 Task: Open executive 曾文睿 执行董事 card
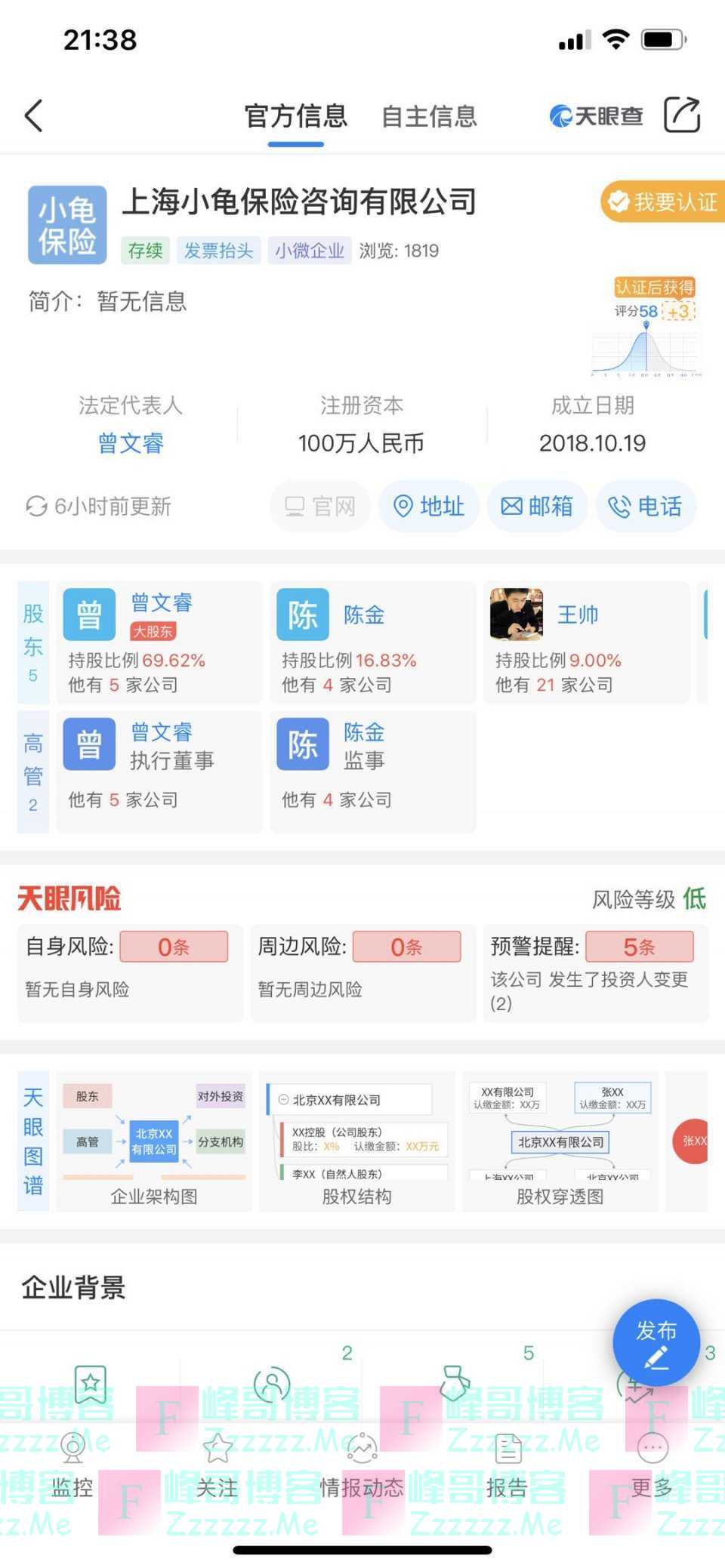click(x=159, y=771)
